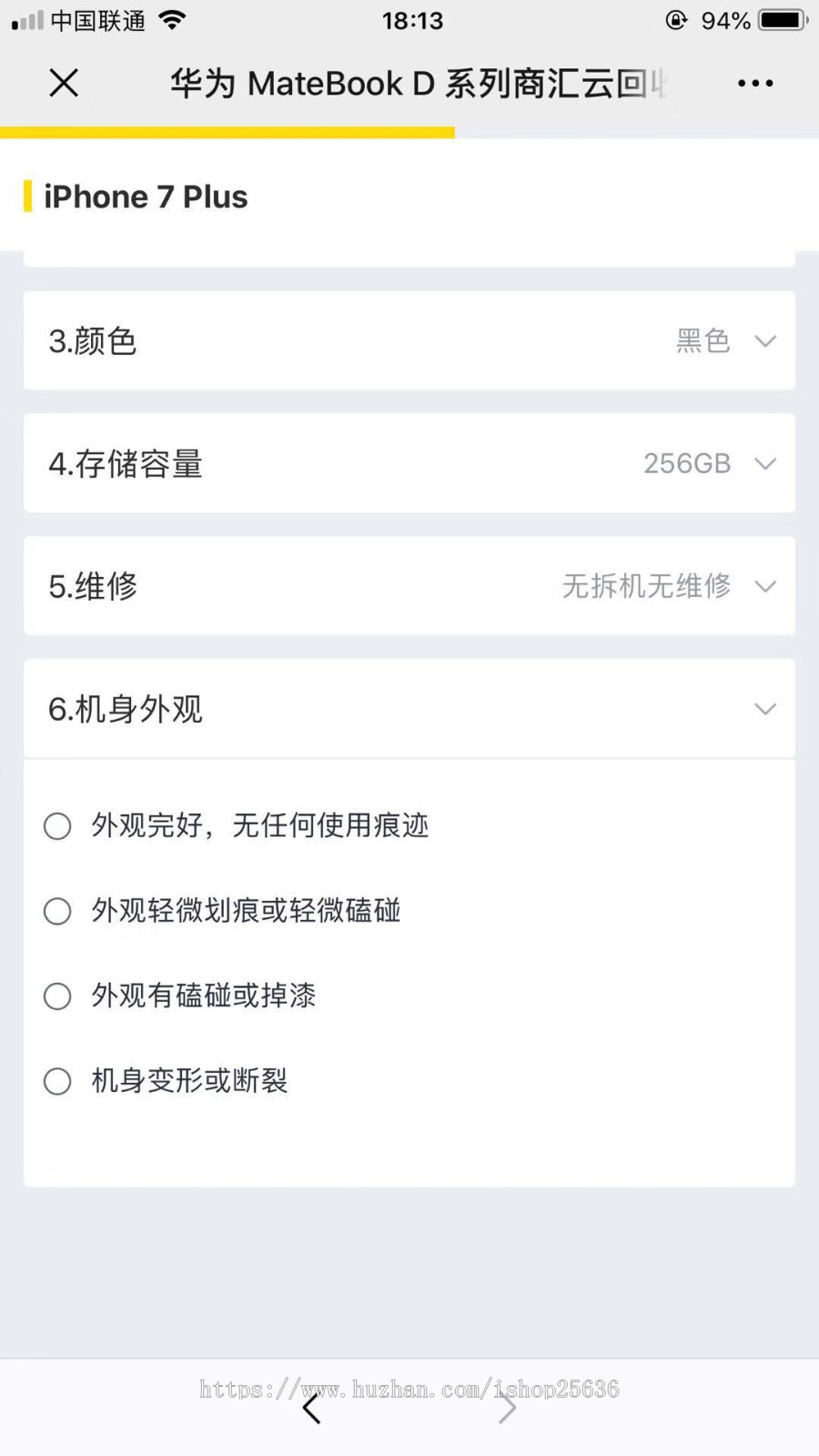Select 外观完好，无任何使用痕迹 option
Image resolution: width=819 pixels, height=1456 pixels.
click(56, 825)
